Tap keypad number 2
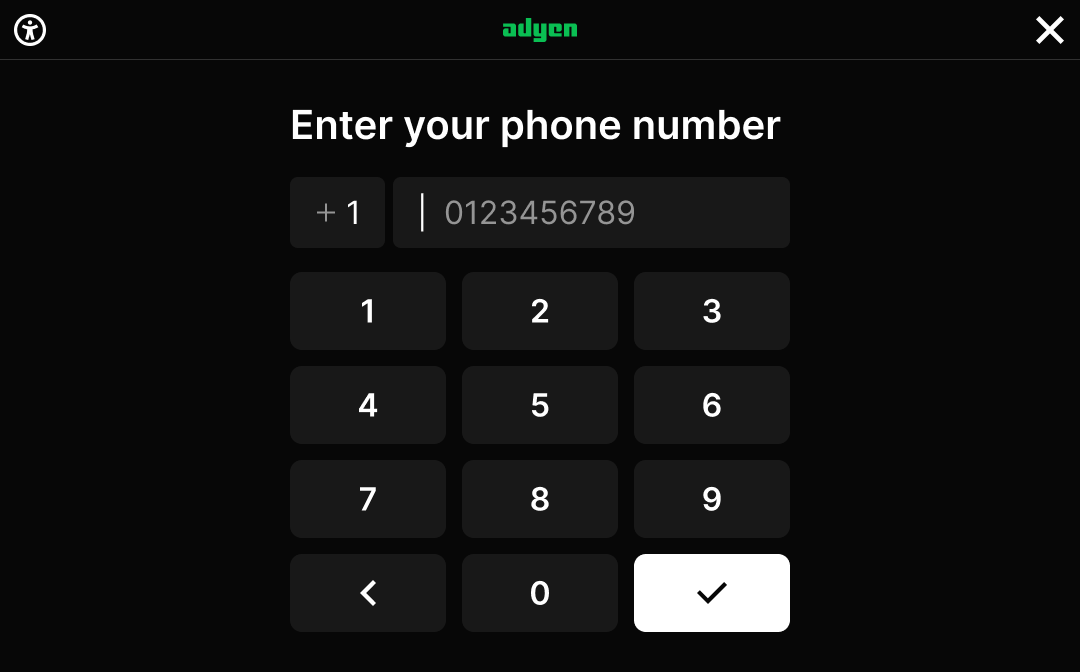Screen dimensions: 1080x672 (540, 311)
